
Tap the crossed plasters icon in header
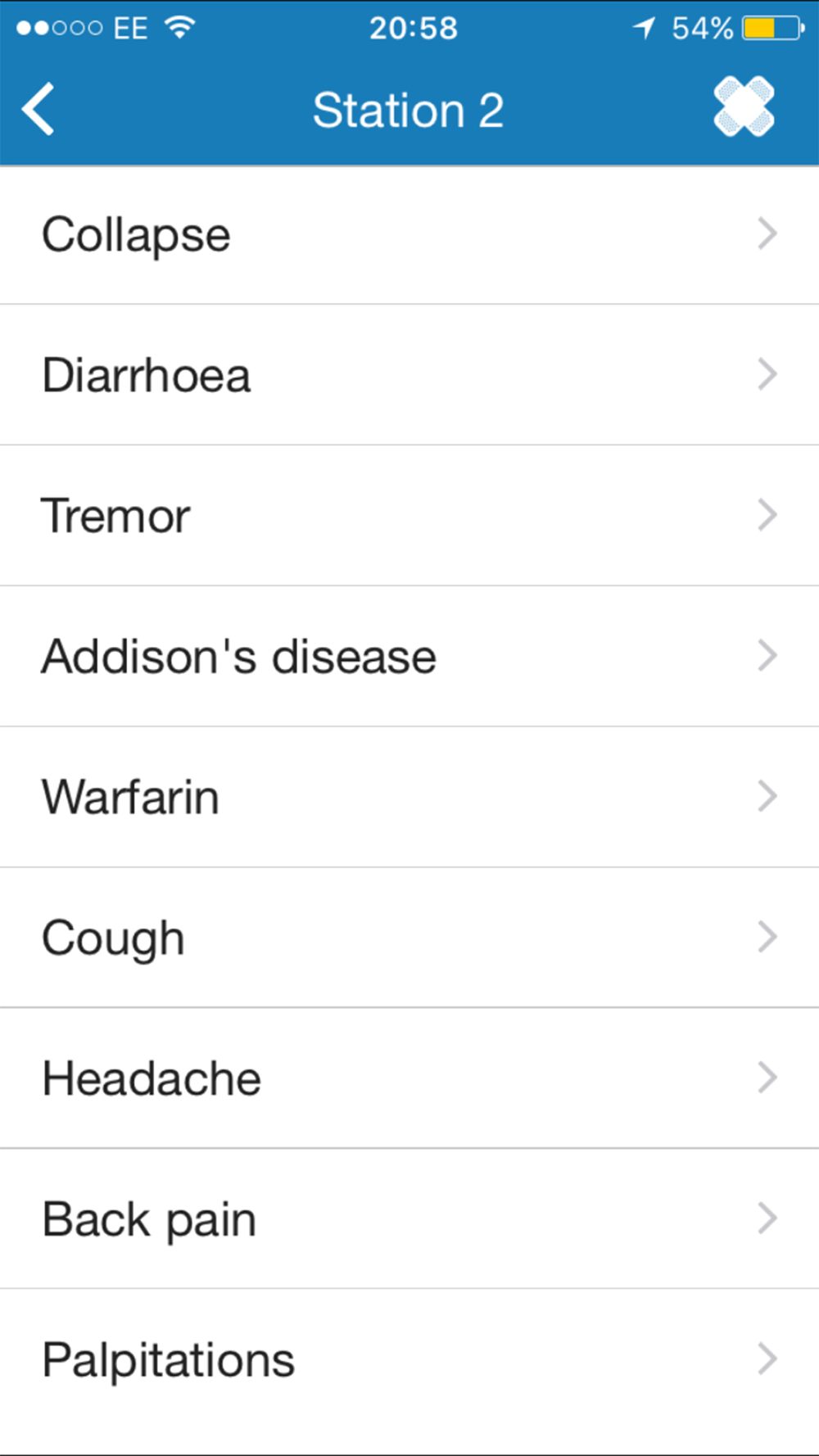[744, 107]
